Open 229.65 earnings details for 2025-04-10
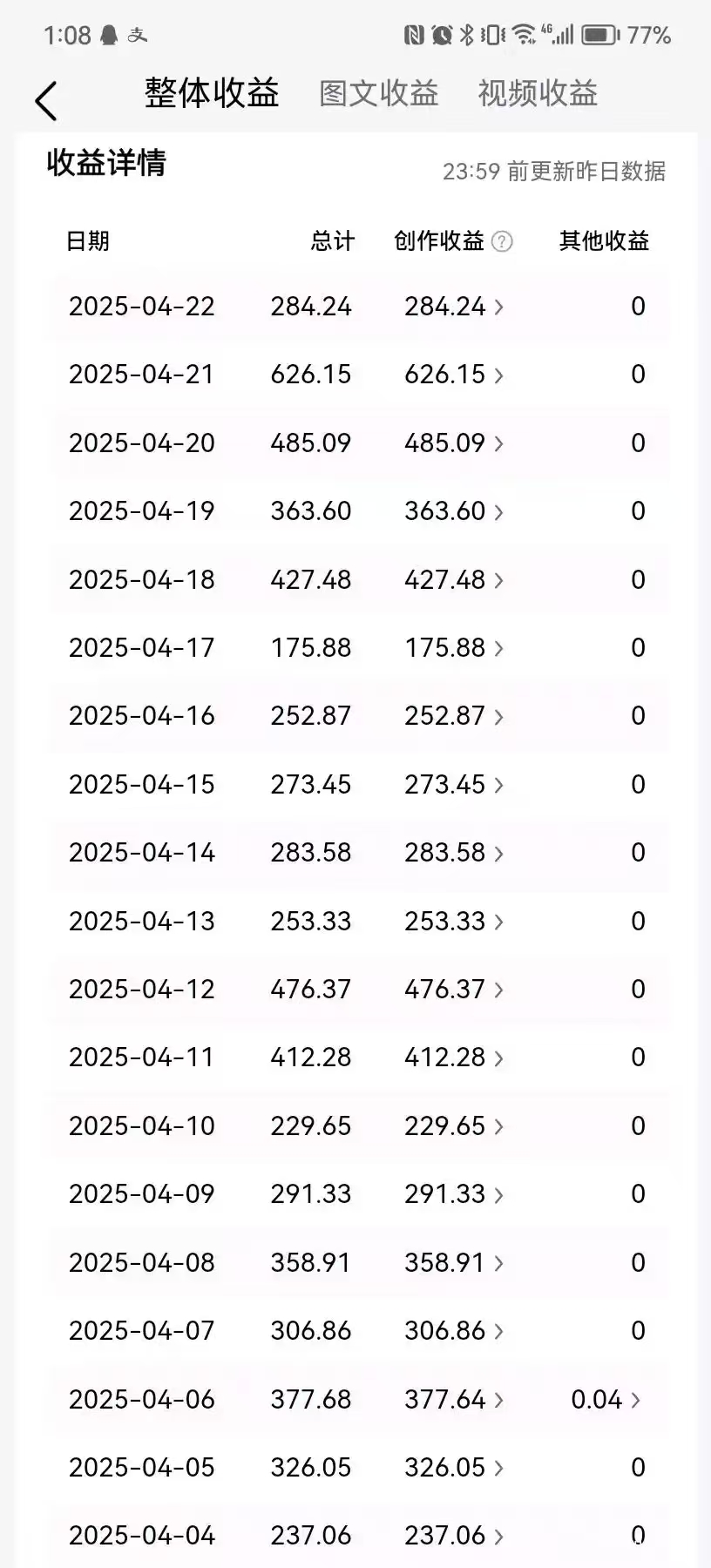Screen dimensions: 711x1568 click(x=454, y=1126)
